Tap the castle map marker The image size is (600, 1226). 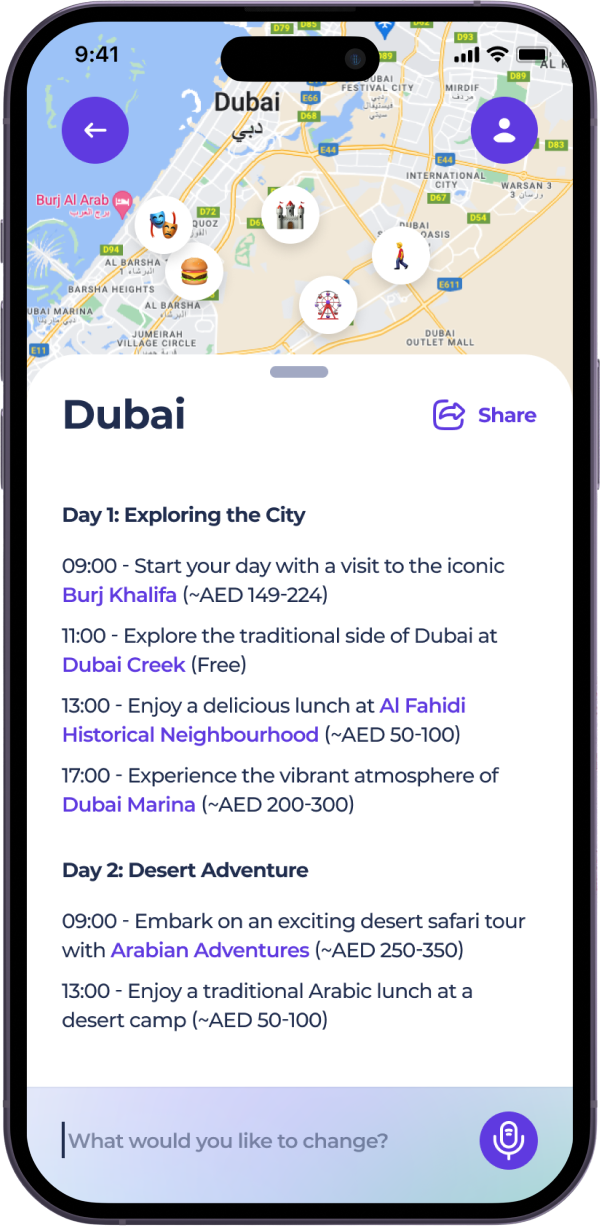click(290, 214)
